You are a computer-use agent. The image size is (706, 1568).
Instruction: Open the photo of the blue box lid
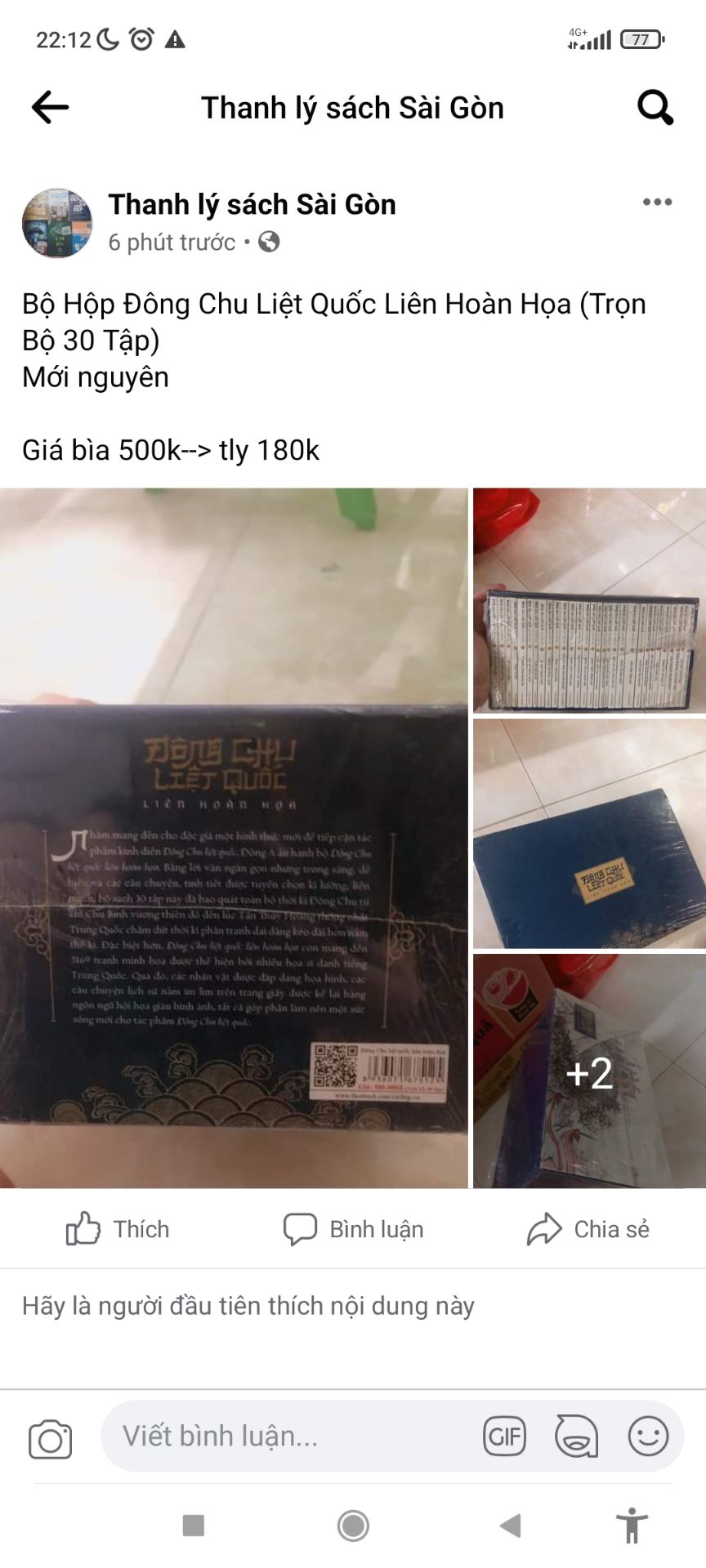pyautogui.click(x=589, y=834)
